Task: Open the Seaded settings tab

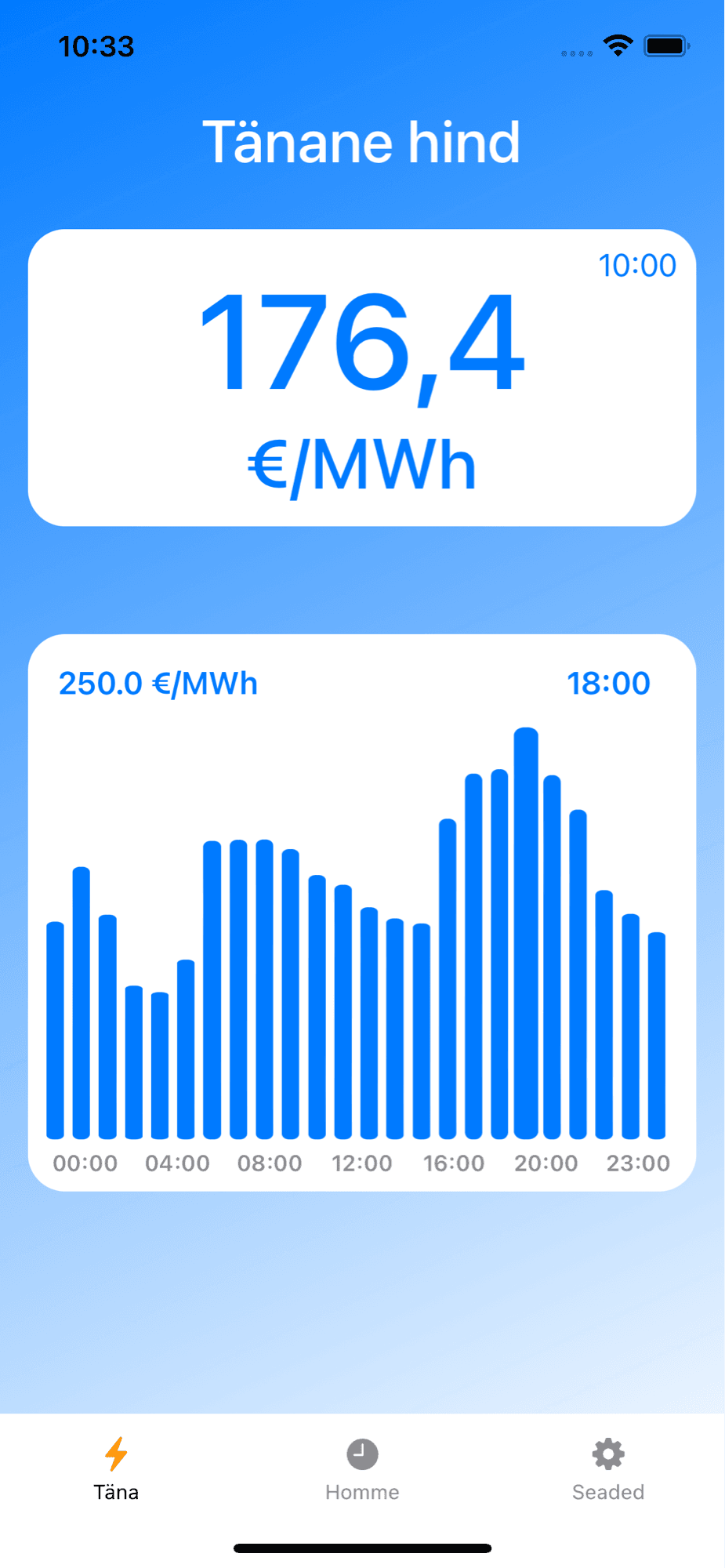Action: tap(608, 1469)
